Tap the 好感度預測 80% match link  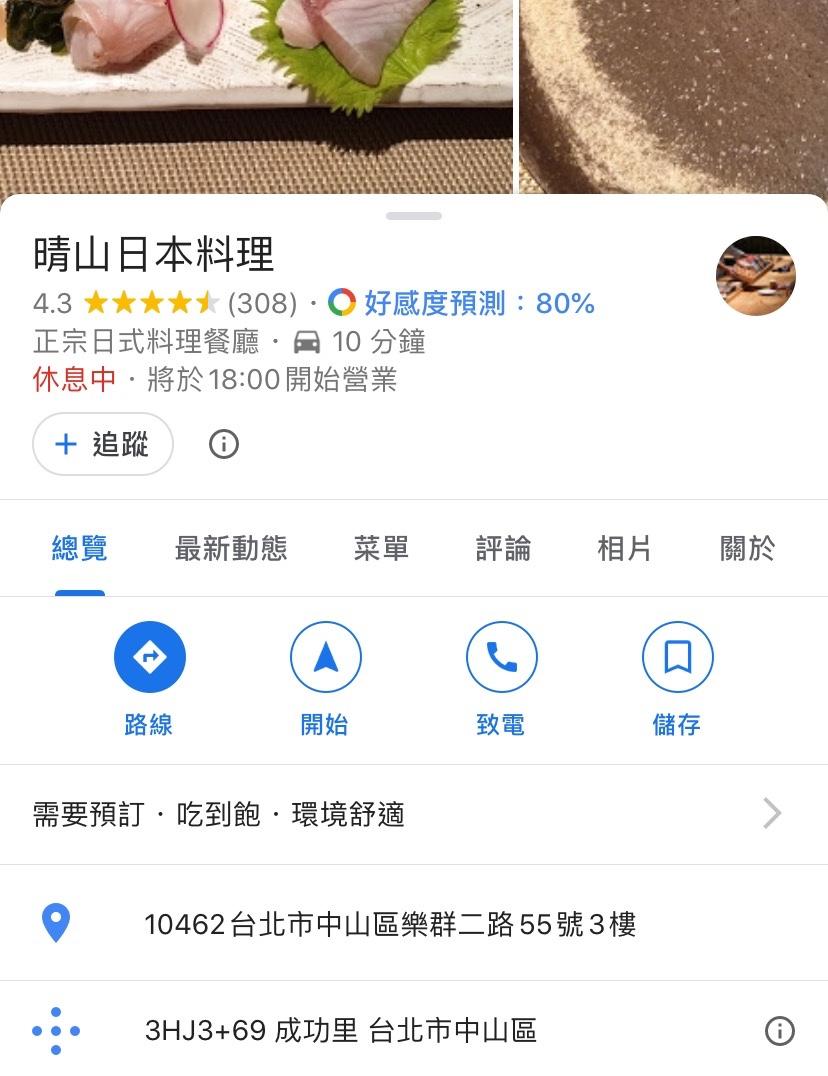point(478,303)
